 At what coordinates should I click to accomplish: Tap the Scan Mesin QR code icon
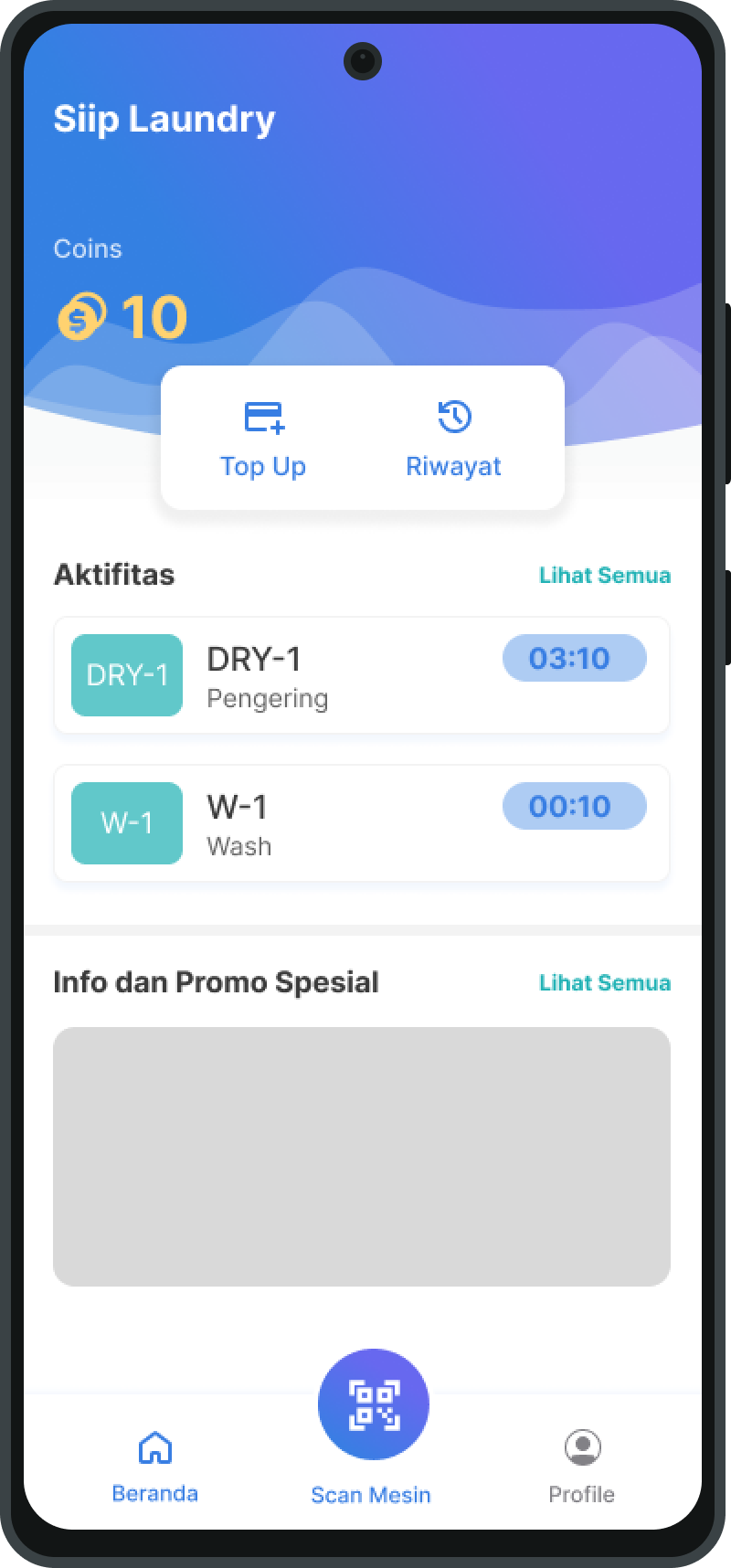[373, 1404]
